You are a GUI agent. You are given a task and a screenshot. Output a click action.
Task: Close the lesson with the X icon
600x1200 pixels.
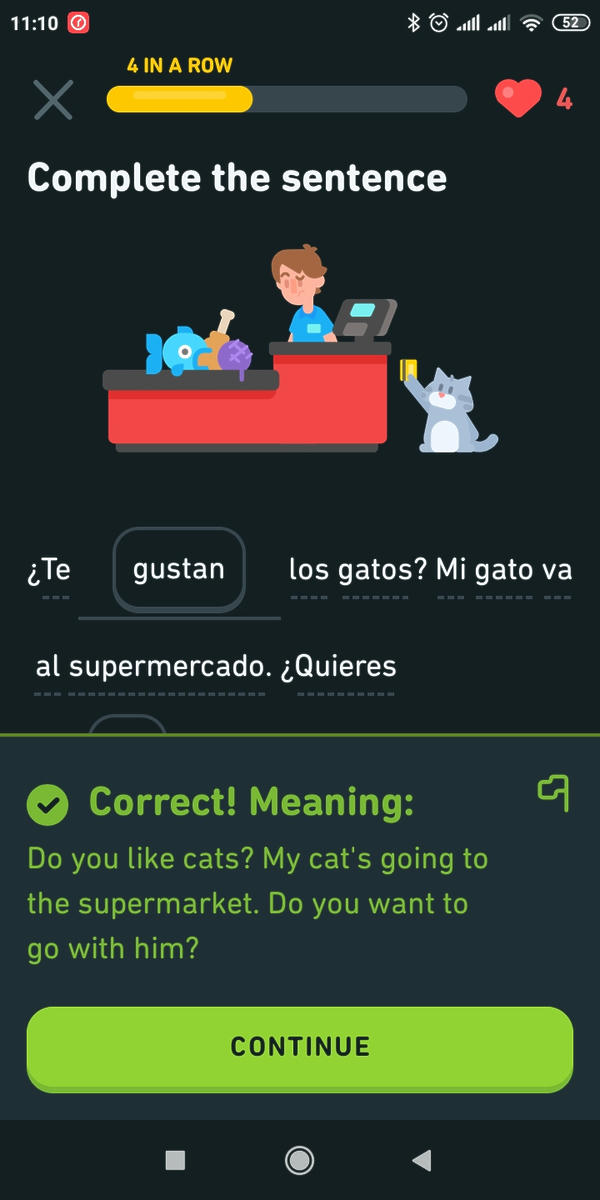coord(53,99)
